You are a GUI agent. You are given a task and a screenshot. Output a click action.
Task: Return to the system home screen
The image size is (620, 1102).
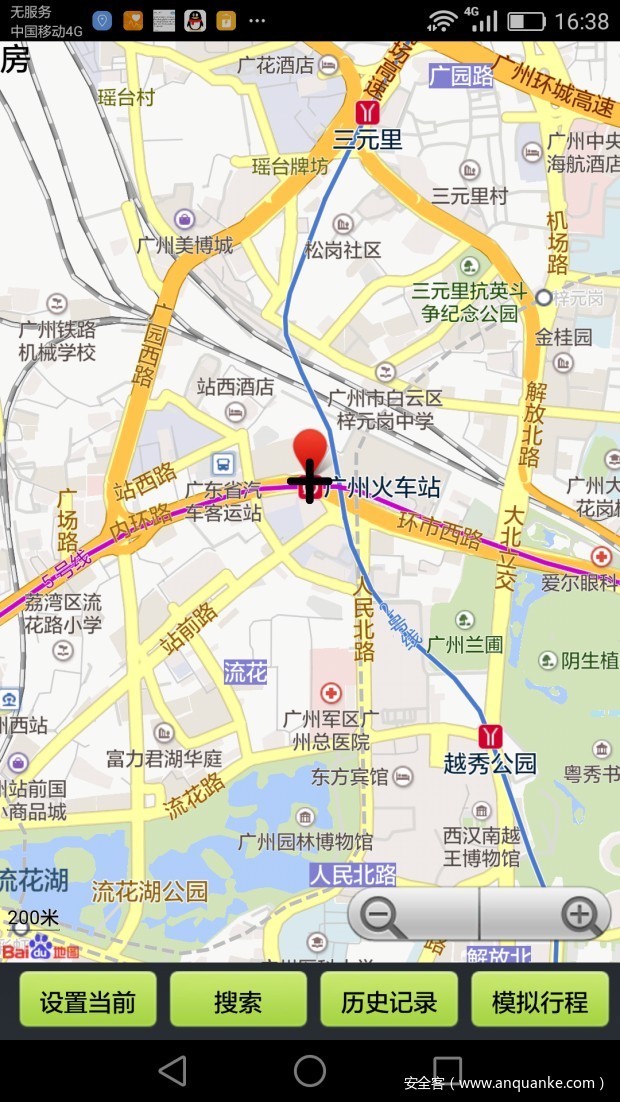point(310,1070)
